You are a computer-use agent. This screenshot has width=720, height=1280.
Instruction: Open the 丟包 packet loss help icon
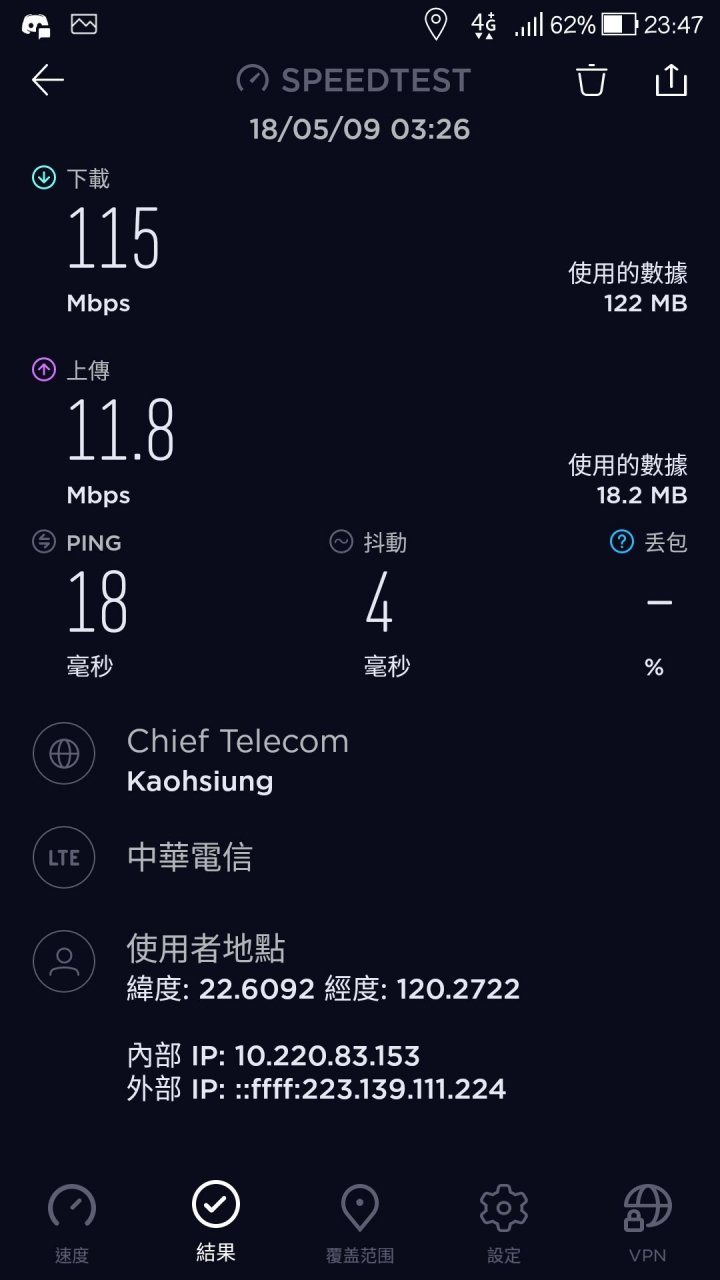(x=622, y=542)
